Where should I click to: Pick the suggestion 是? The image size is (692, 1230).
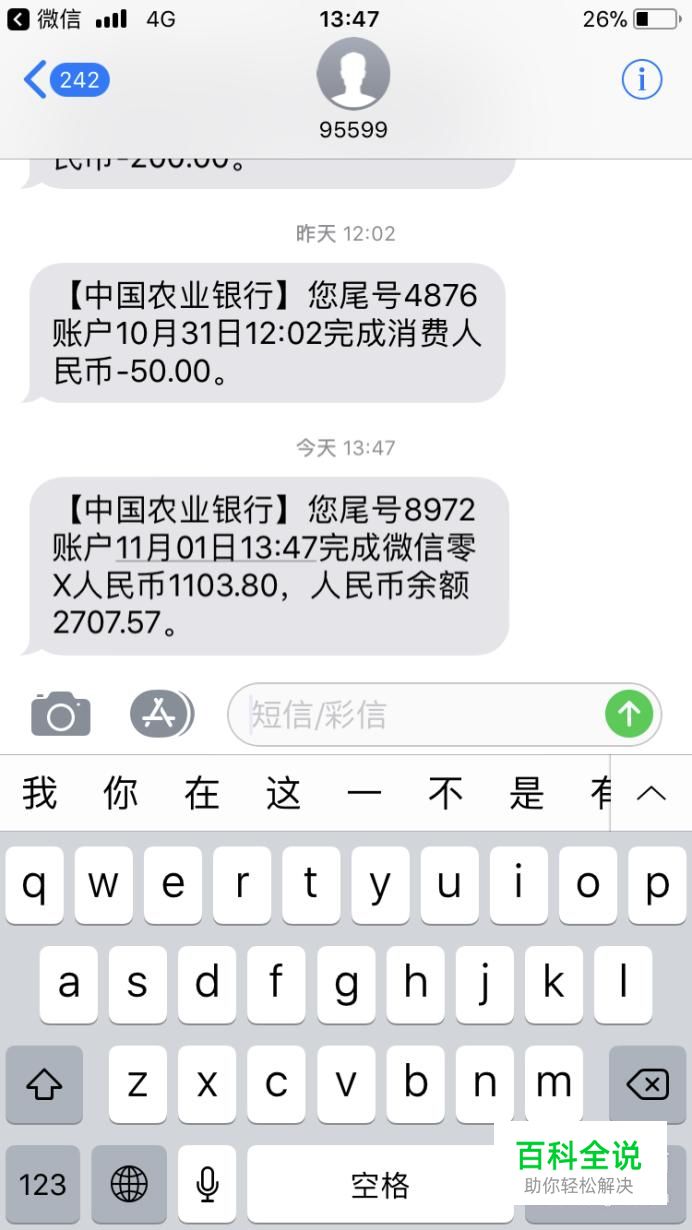[527, 794]
